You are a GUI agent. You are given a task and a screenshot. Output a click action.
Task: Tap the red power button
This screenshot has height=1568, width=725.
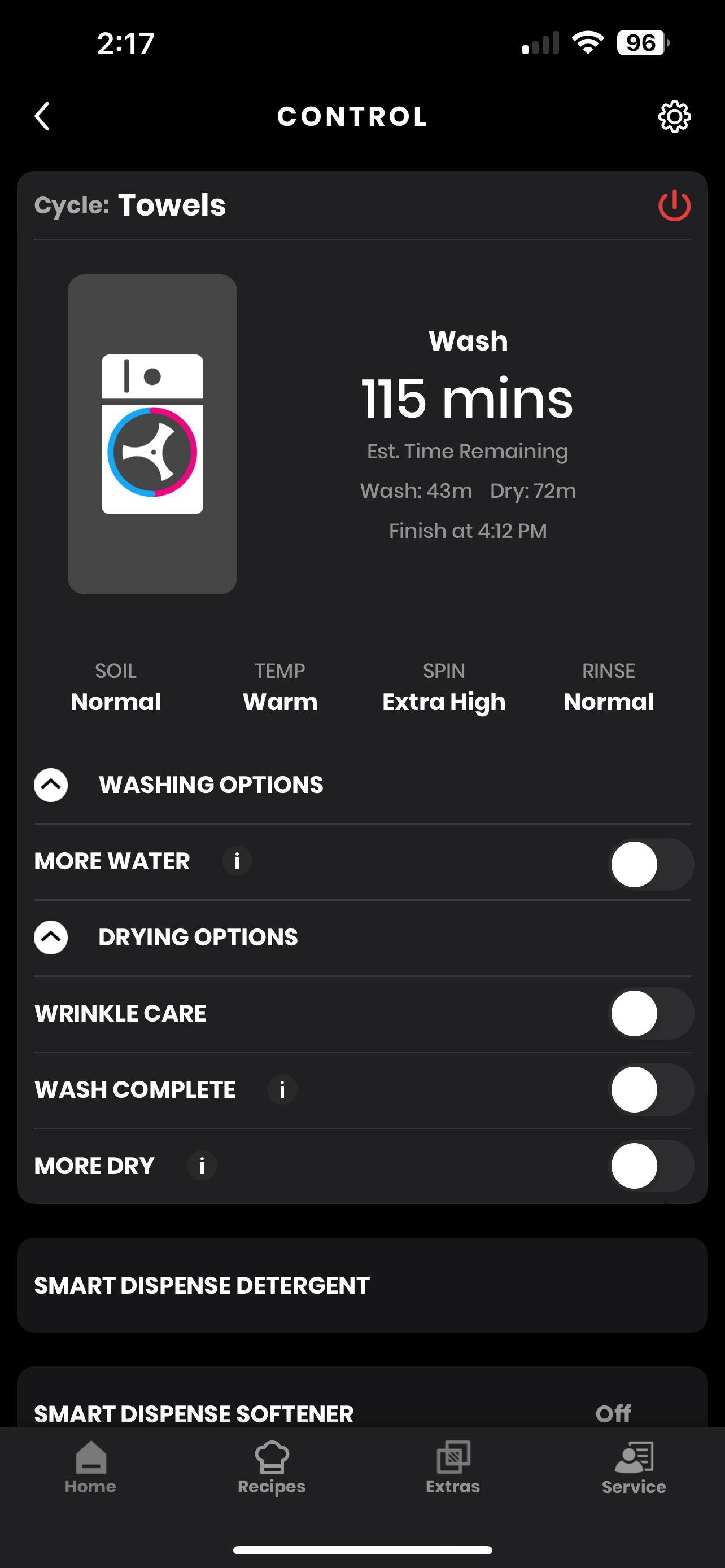pyautogui.click(x=674, y=205)
